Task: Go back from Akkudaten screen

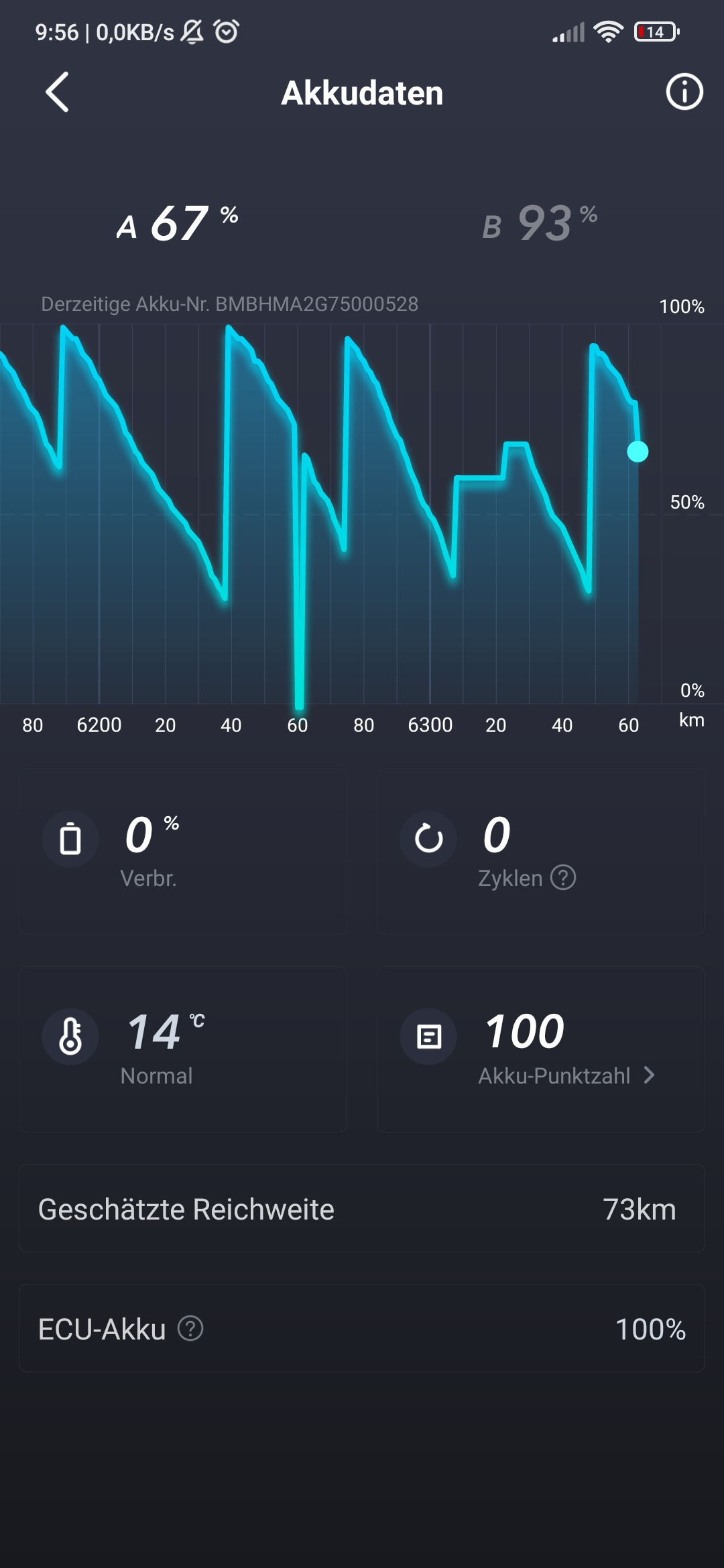Action: click(58, 92)
